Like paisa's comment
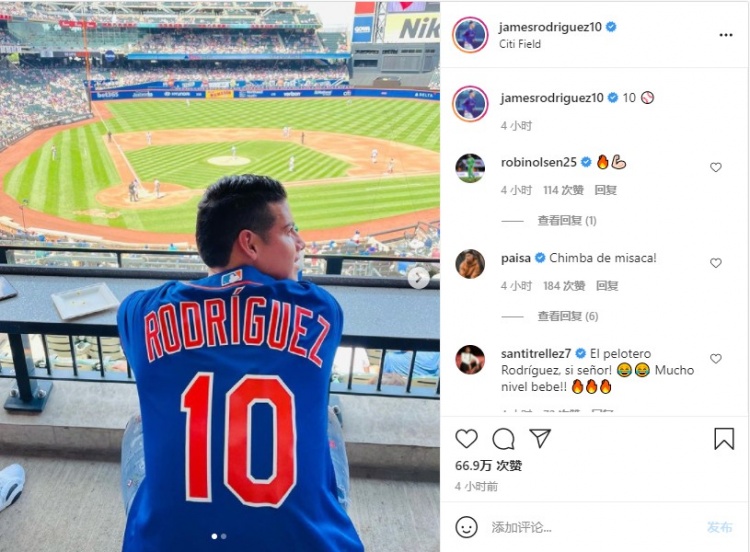Viewport: 750px width, 552px height. (x=716, y=263)
